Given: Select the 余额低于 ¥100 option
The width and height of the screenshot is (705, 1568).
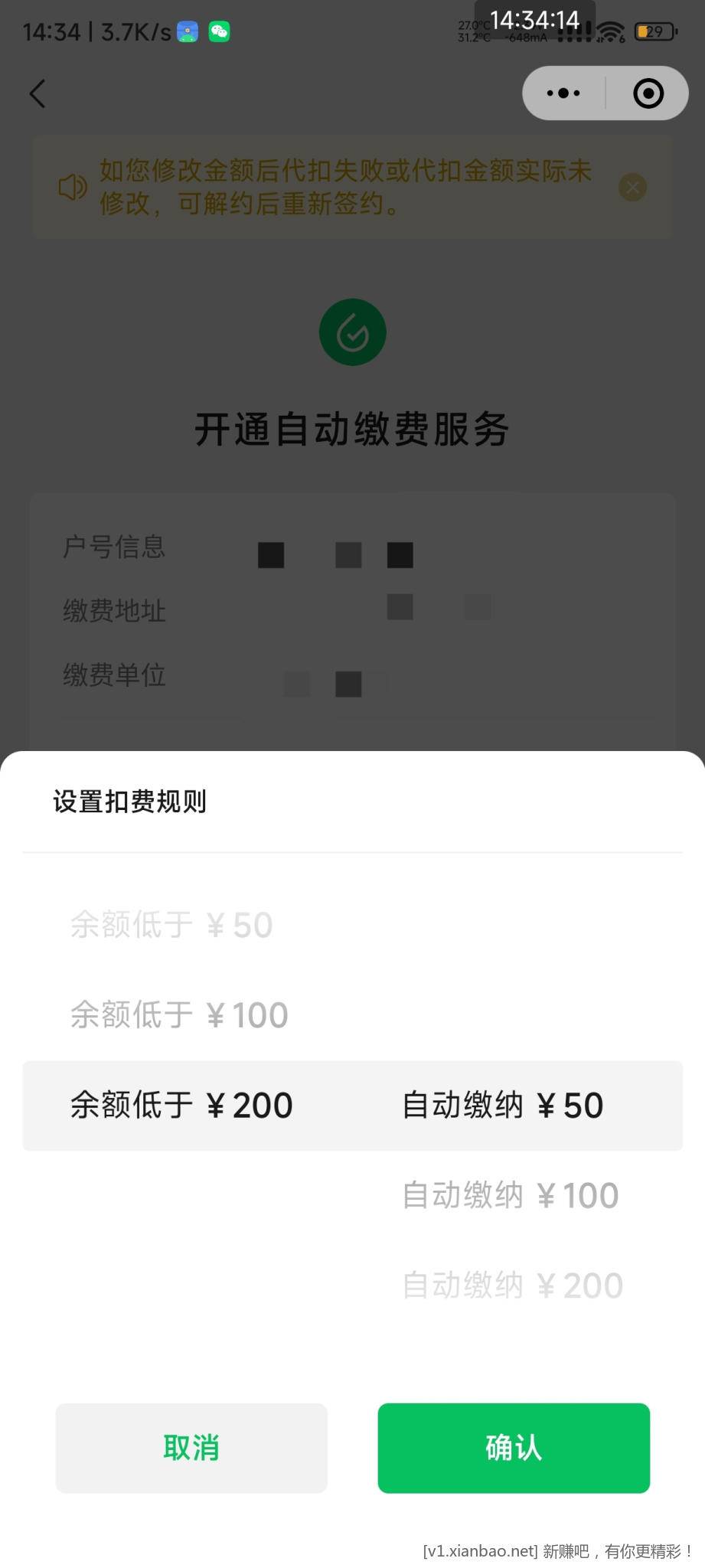Looking at the screenshot, I should point(179,1015).
